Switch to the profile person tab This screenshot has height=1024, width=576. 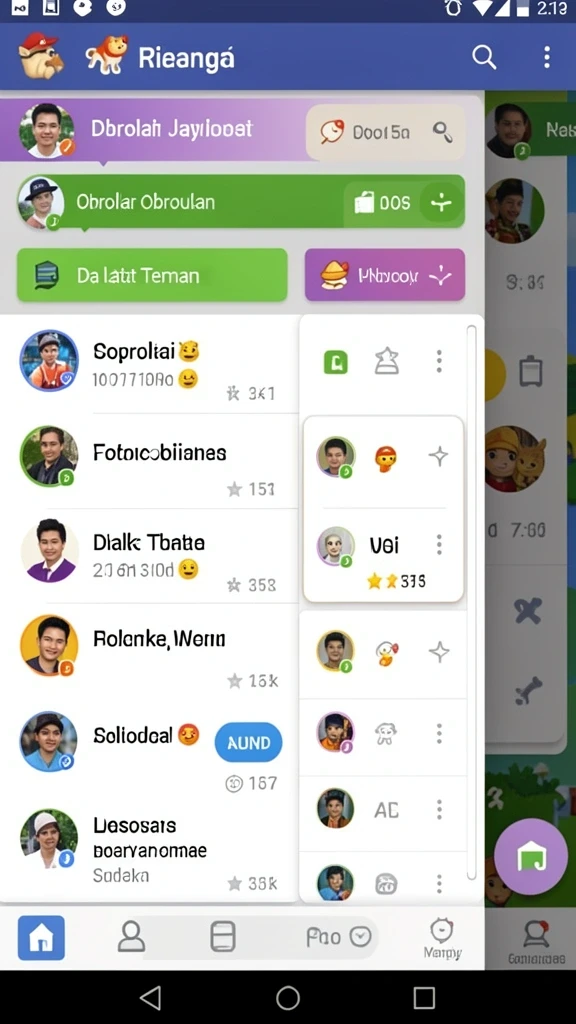131,938
